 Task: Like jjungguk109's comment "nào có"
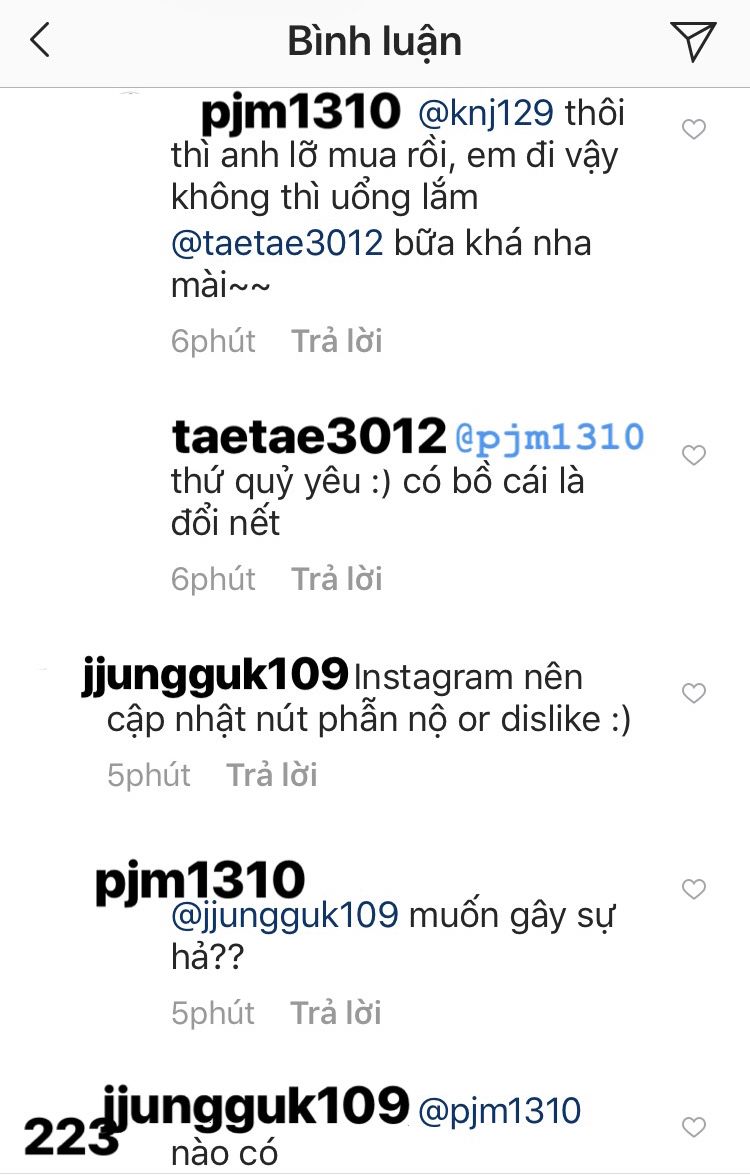693,1127
